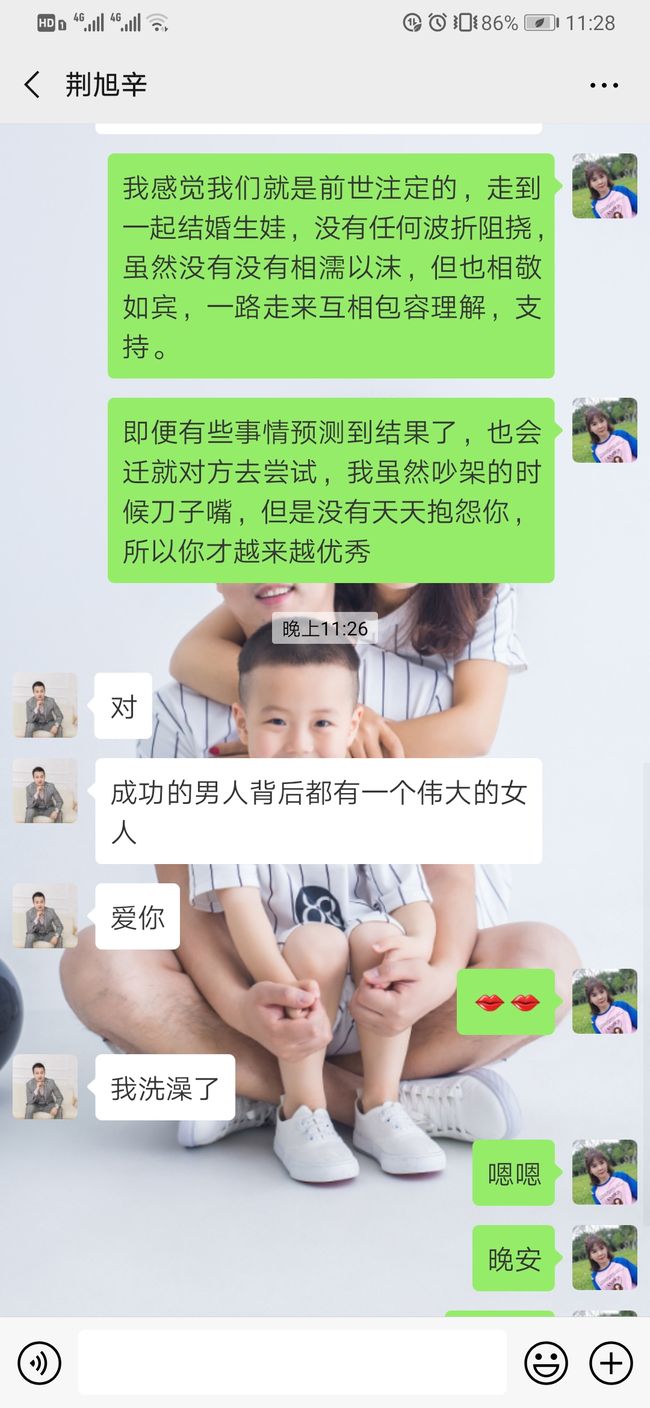Focus the message text field

292,1362
